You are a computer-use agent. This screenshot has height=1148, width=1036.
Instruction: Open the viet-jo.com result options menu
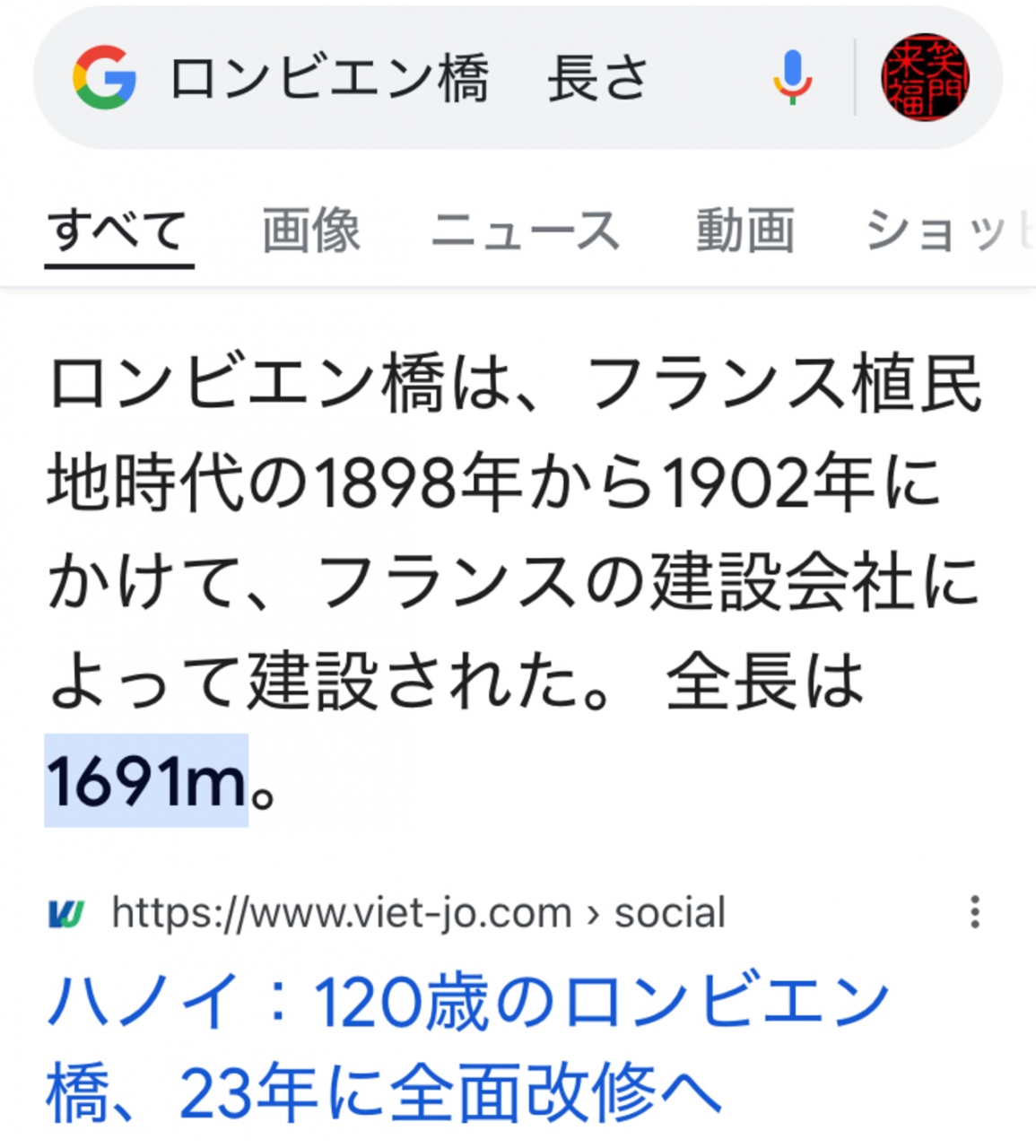coord(975,912)
